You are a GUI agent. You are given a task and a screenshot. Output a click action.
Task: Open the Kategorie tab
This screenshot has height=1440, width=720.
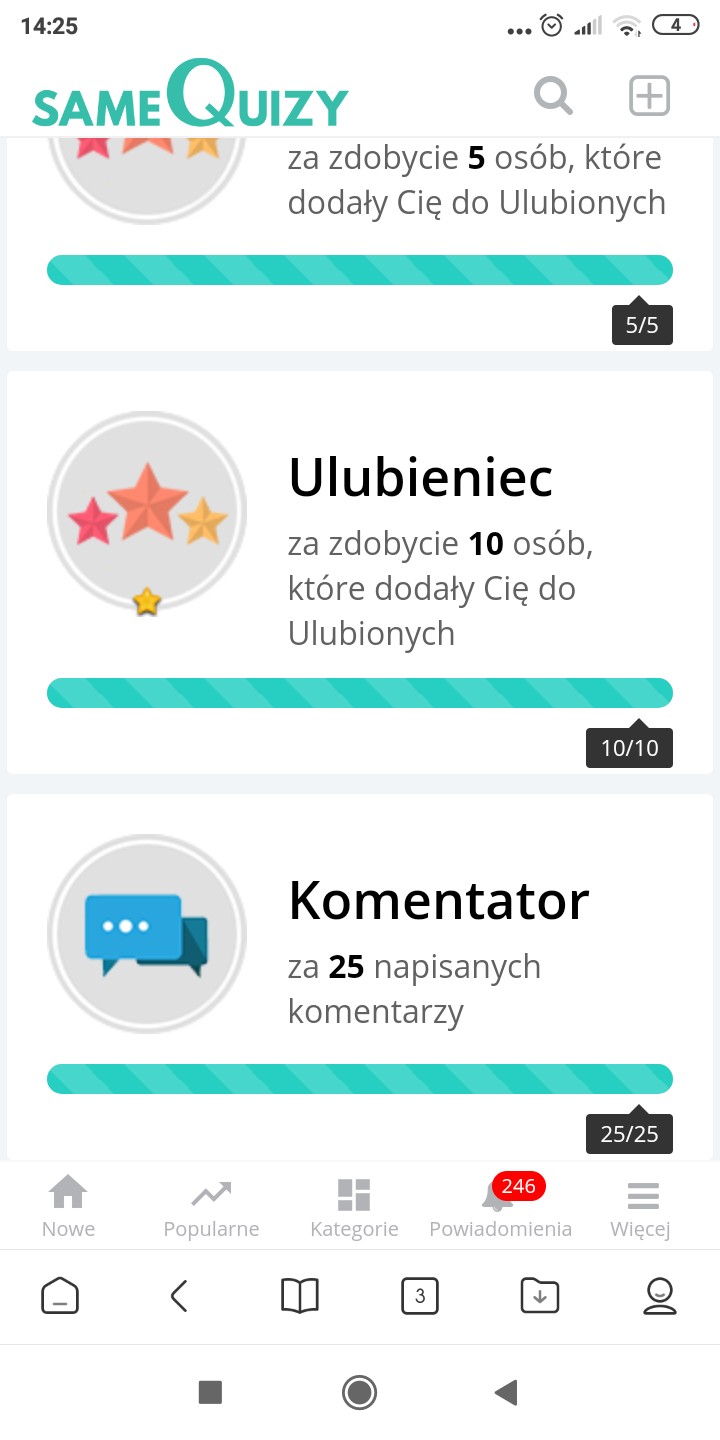point(354,1207)
